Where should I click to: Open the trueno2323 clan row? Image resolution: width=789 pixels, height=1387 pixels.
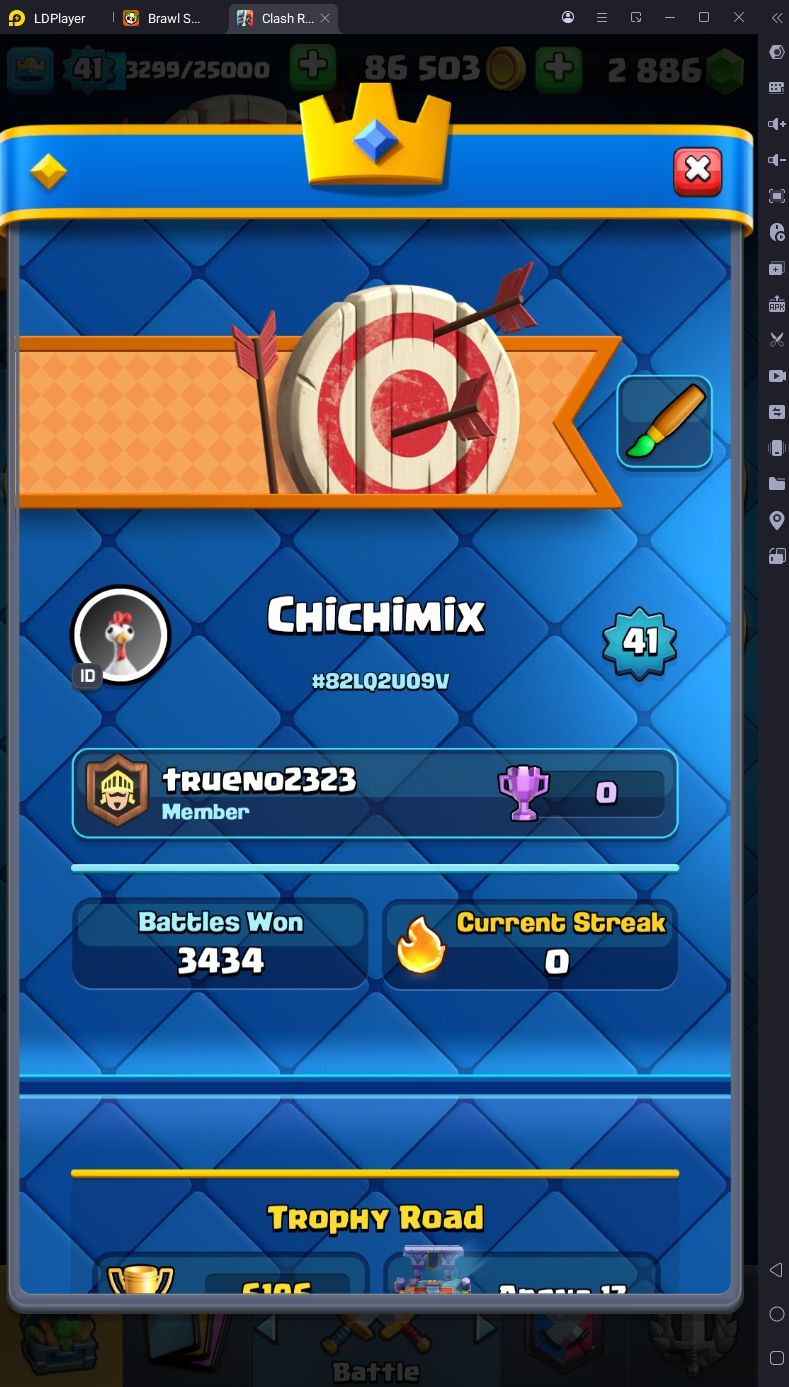374,793
